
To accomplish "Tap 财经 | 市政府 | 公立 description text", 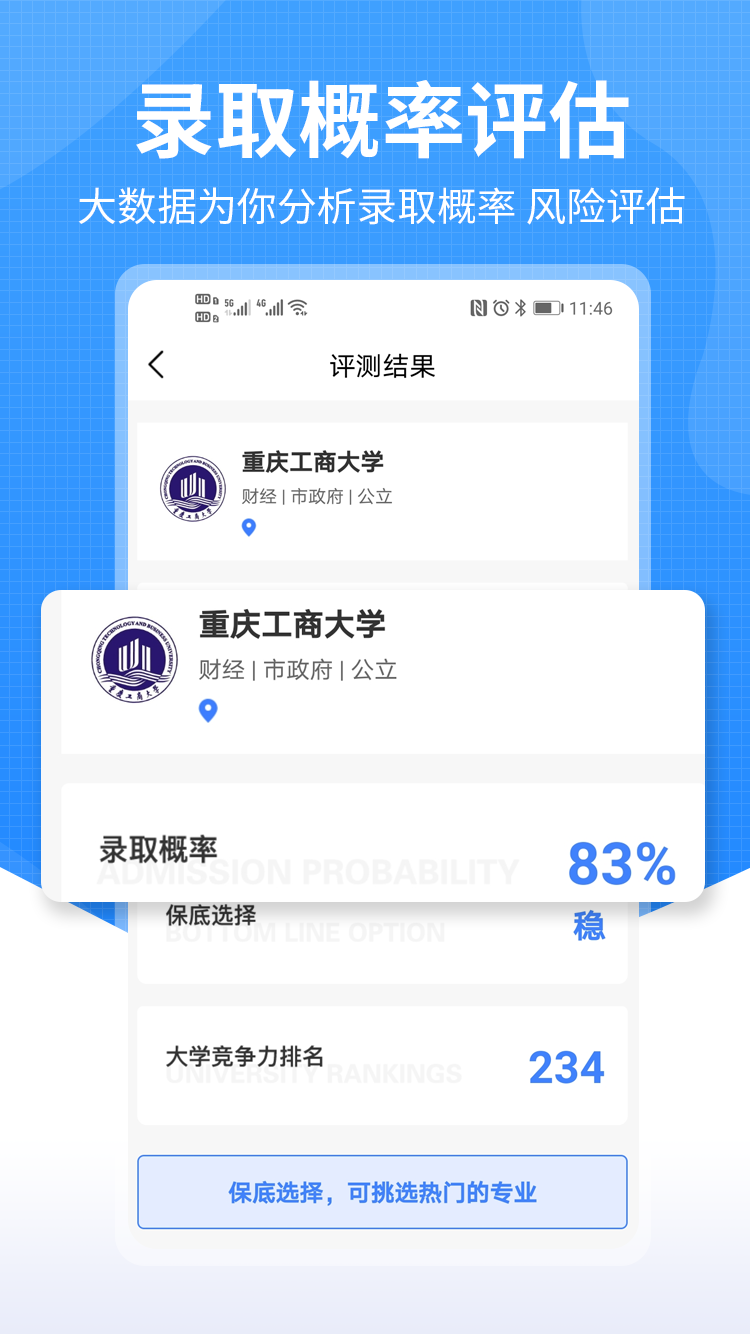I will (294, 670).
